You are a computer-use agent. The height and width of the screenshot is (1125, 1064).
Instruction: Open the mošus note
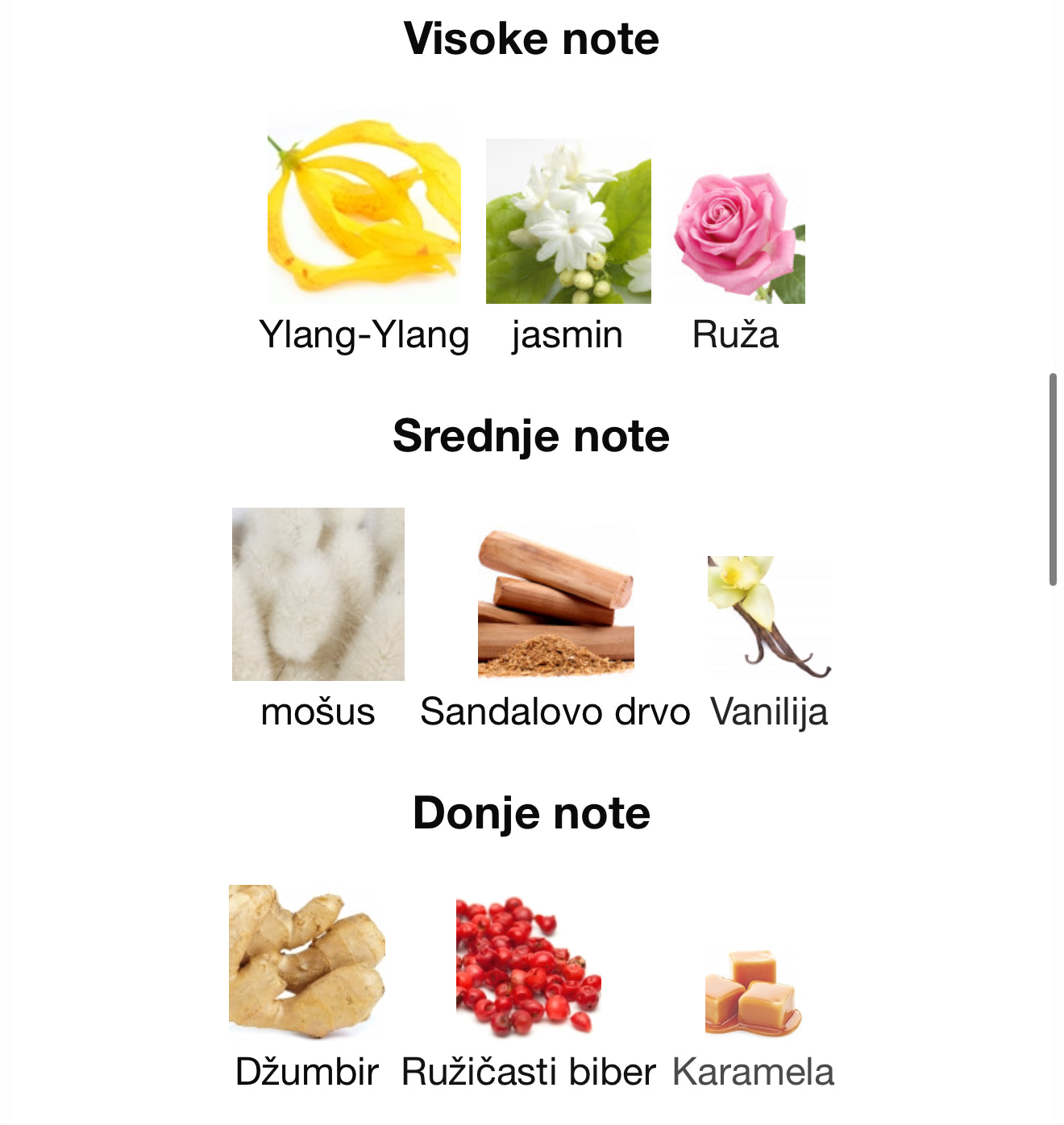[x=318, y=595]
